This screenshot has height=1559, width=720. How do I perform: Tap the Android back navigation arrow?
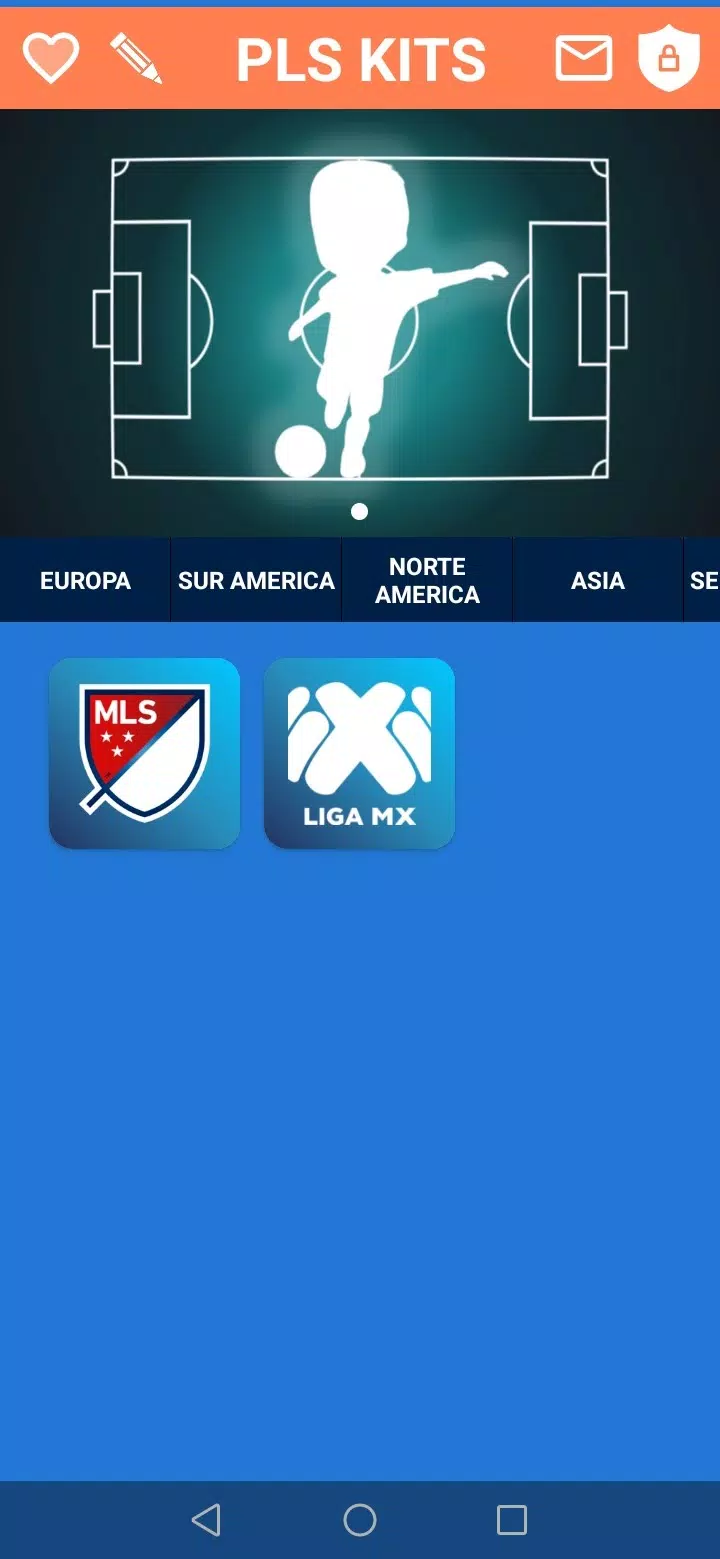(207, 1521)
